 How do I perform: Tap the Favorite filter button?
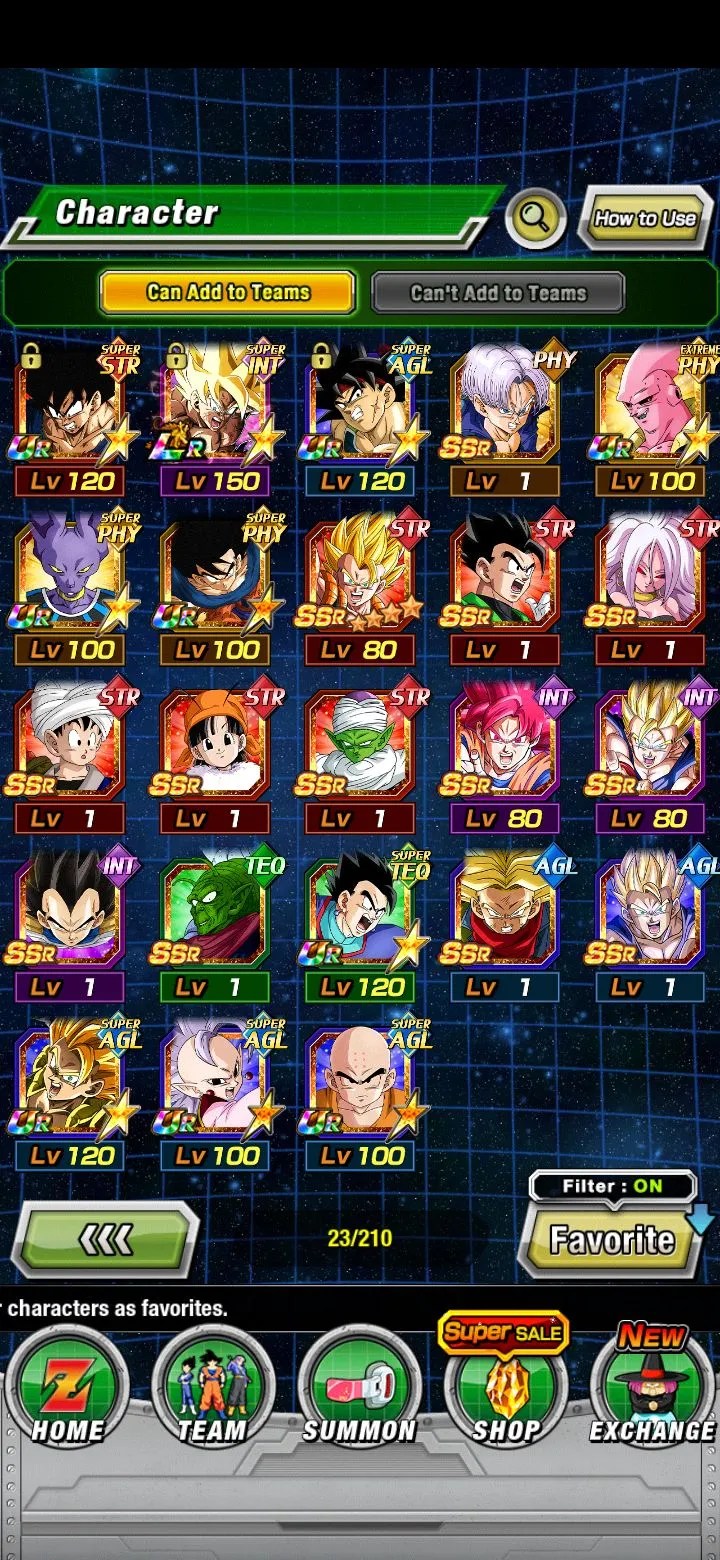point(611,1240)
